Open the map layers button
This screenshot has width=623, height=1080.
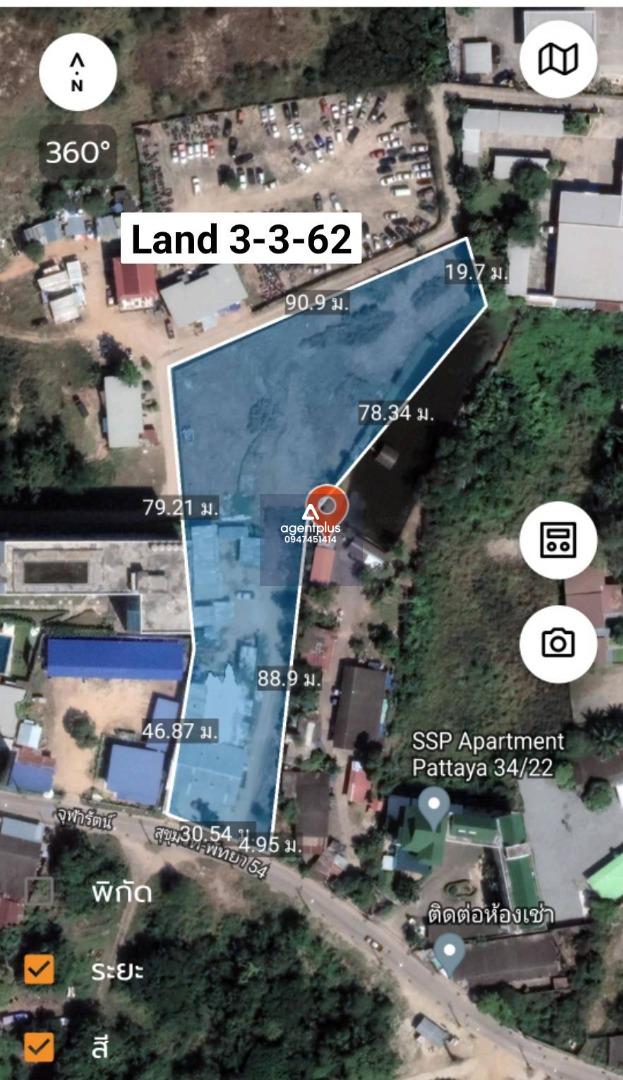[558, 58]
